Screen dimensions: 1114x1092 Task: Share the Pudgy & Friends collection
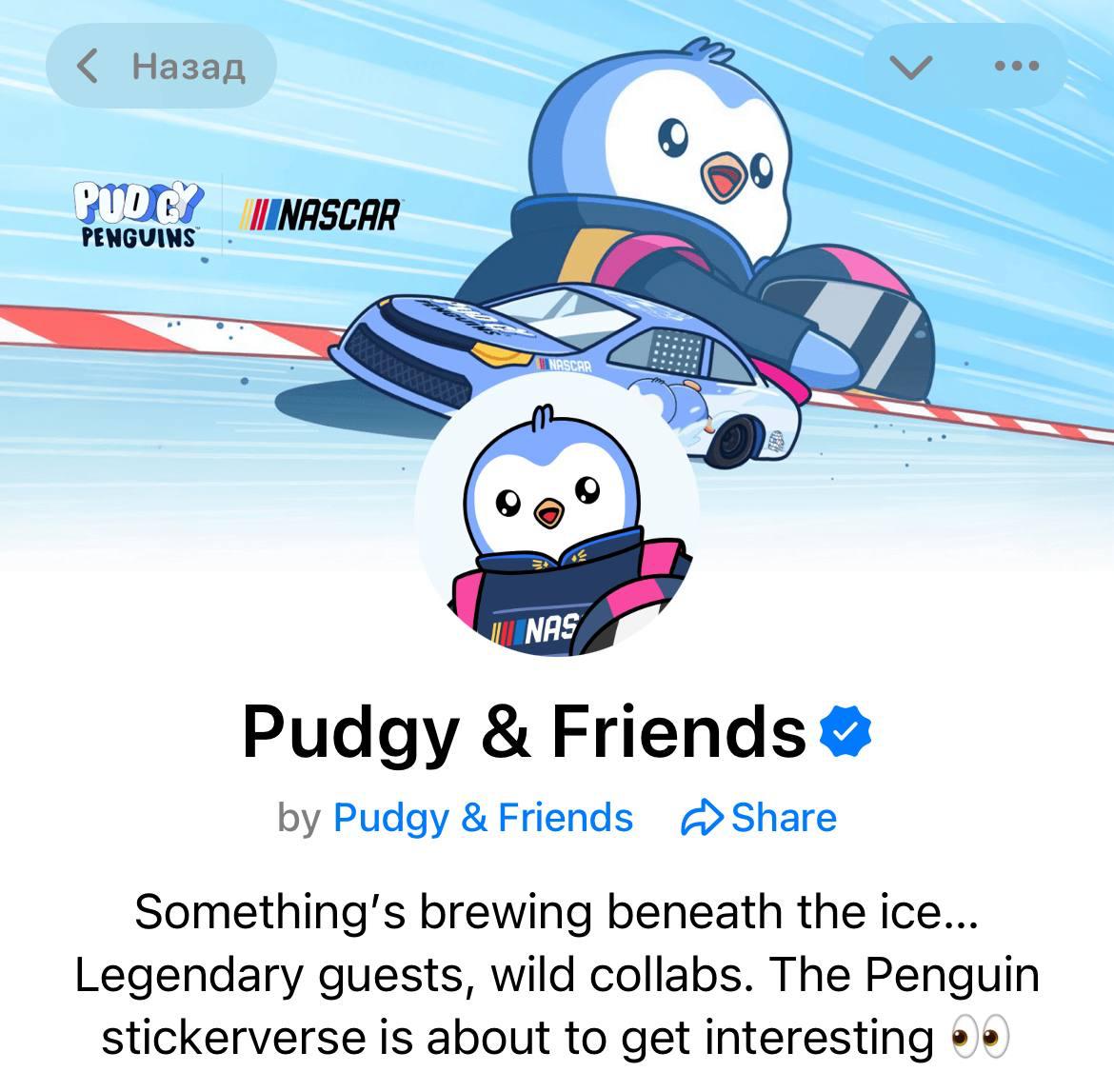(x=759, y=818)
